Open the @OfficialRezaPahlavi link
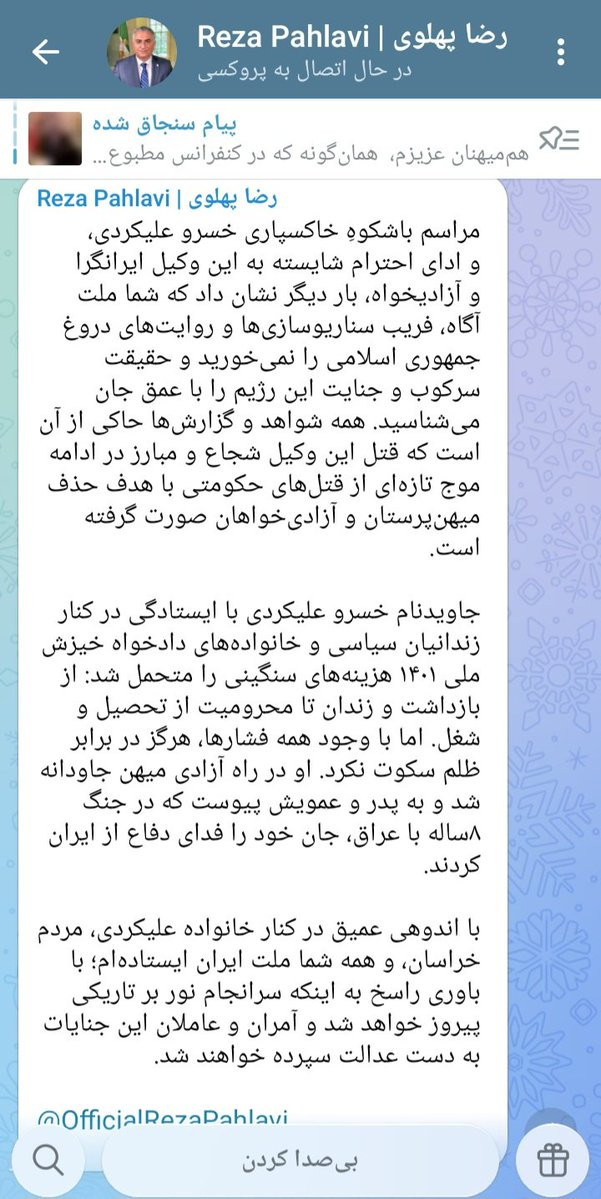This screenshot has width=601, height=1199. (x=162, y=1118)
